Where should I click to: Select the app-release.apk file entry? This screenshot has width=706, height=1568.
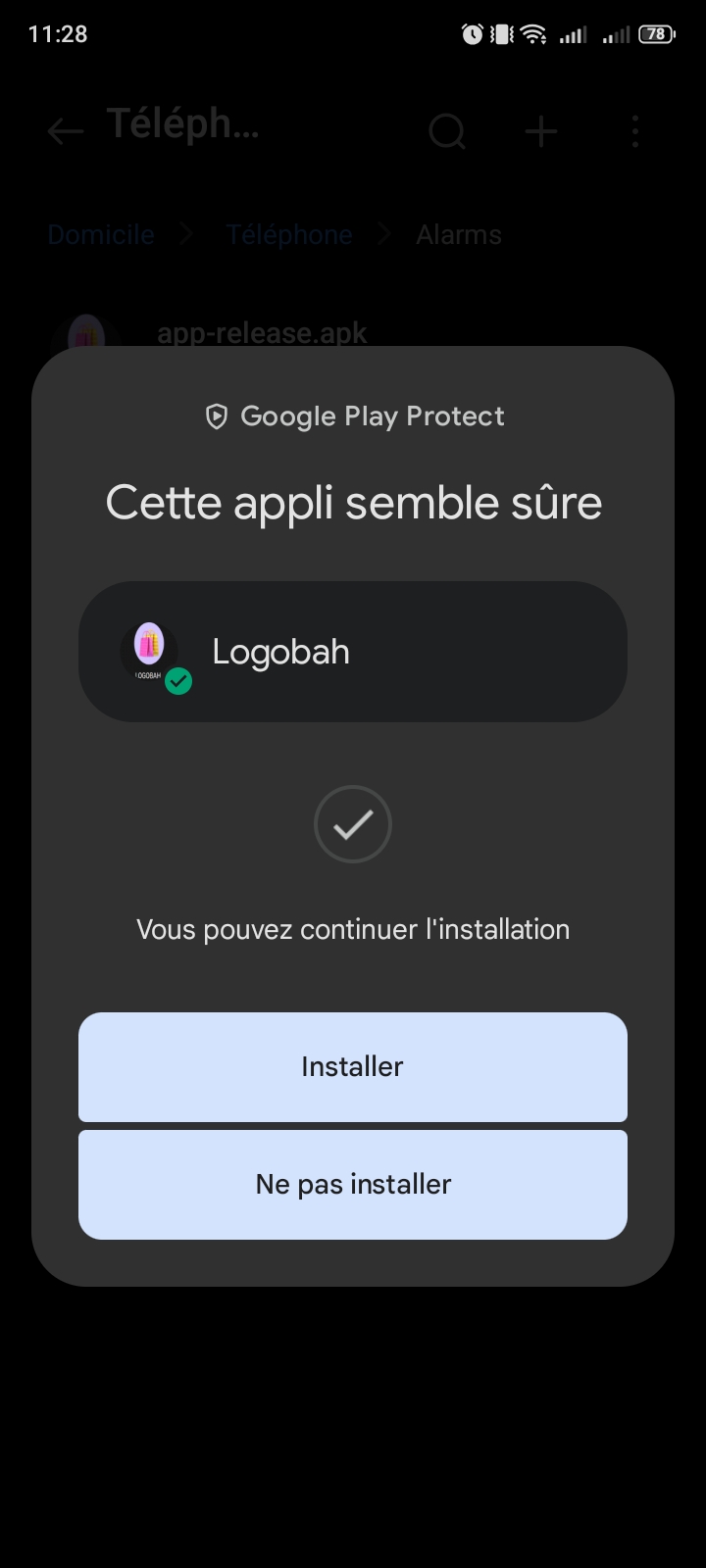click(x=261, y=333)
